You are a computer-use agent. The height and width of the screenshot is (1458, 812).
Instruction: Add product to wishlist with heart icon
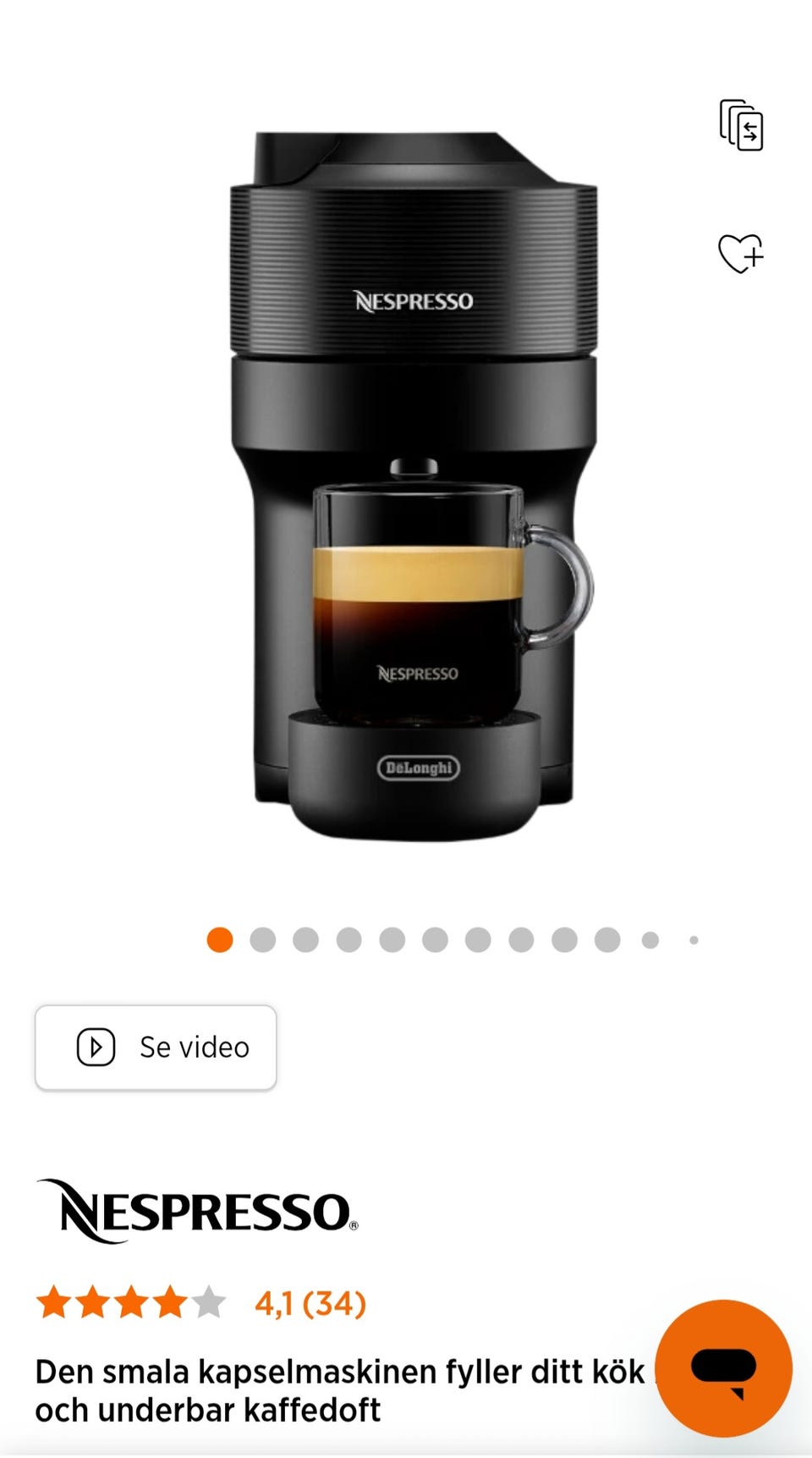click(x=741, y=253)
